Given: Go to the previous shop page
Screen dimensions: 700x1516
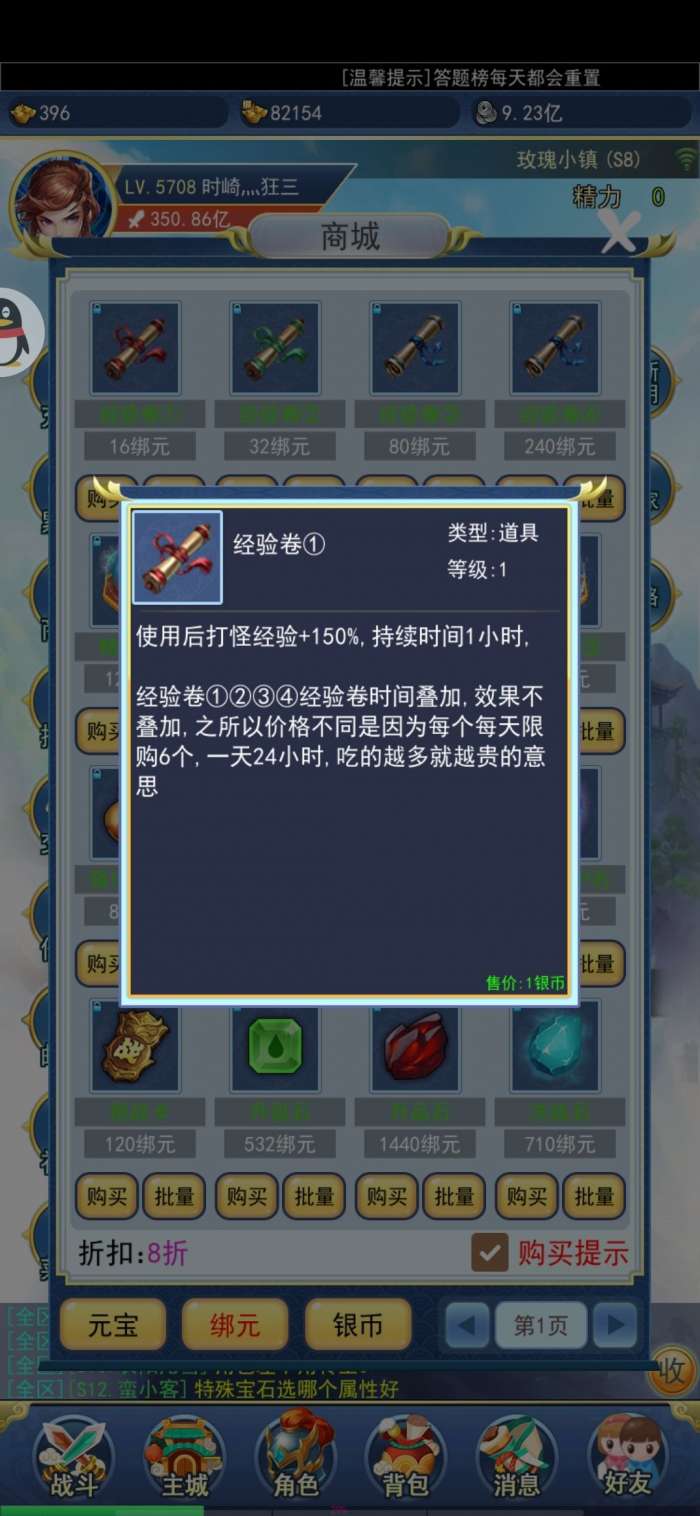Looking at the screenshot, I should [x=467, y=1326].
